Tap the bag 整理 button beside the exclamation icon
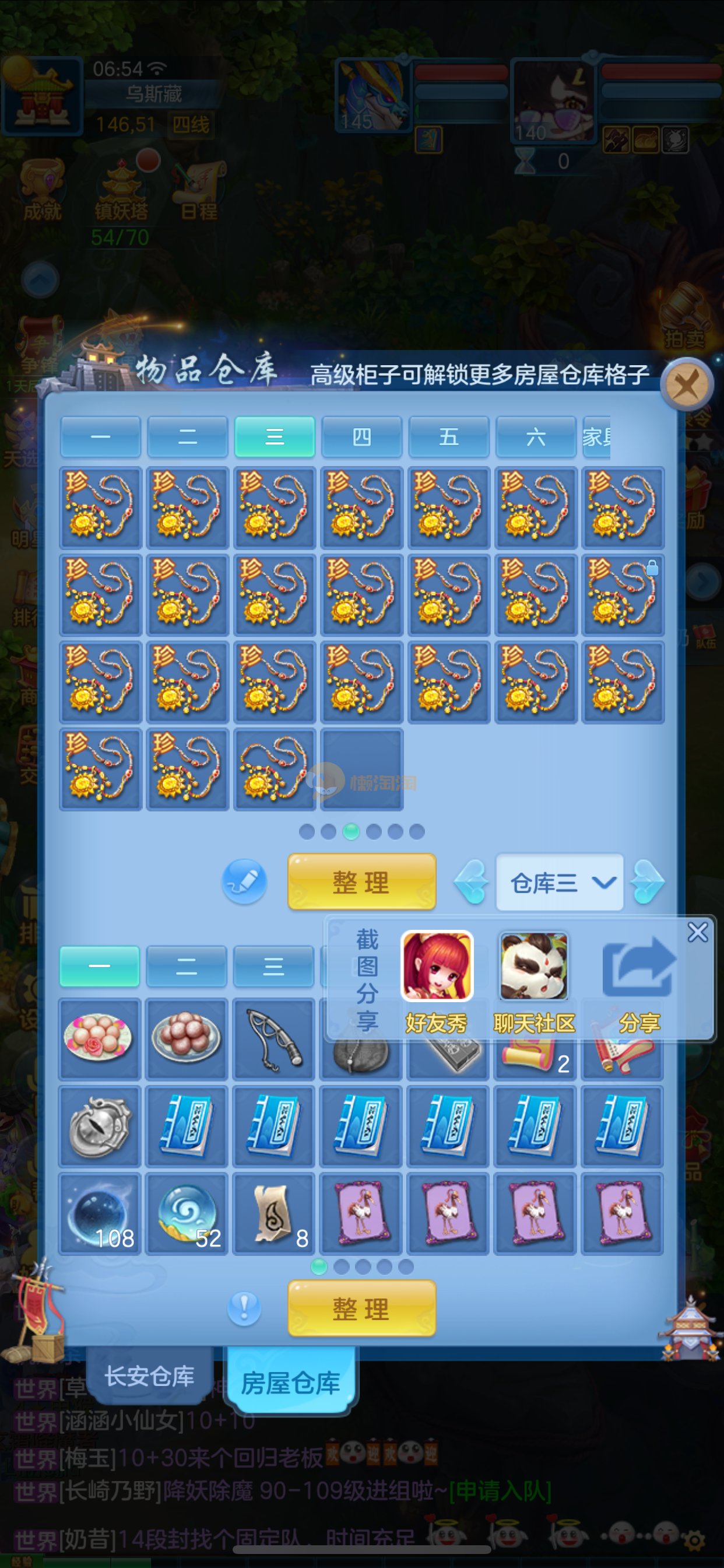Image resolution: width=724 pixels, height=1568 pixels. click(x=361, y=1308)
